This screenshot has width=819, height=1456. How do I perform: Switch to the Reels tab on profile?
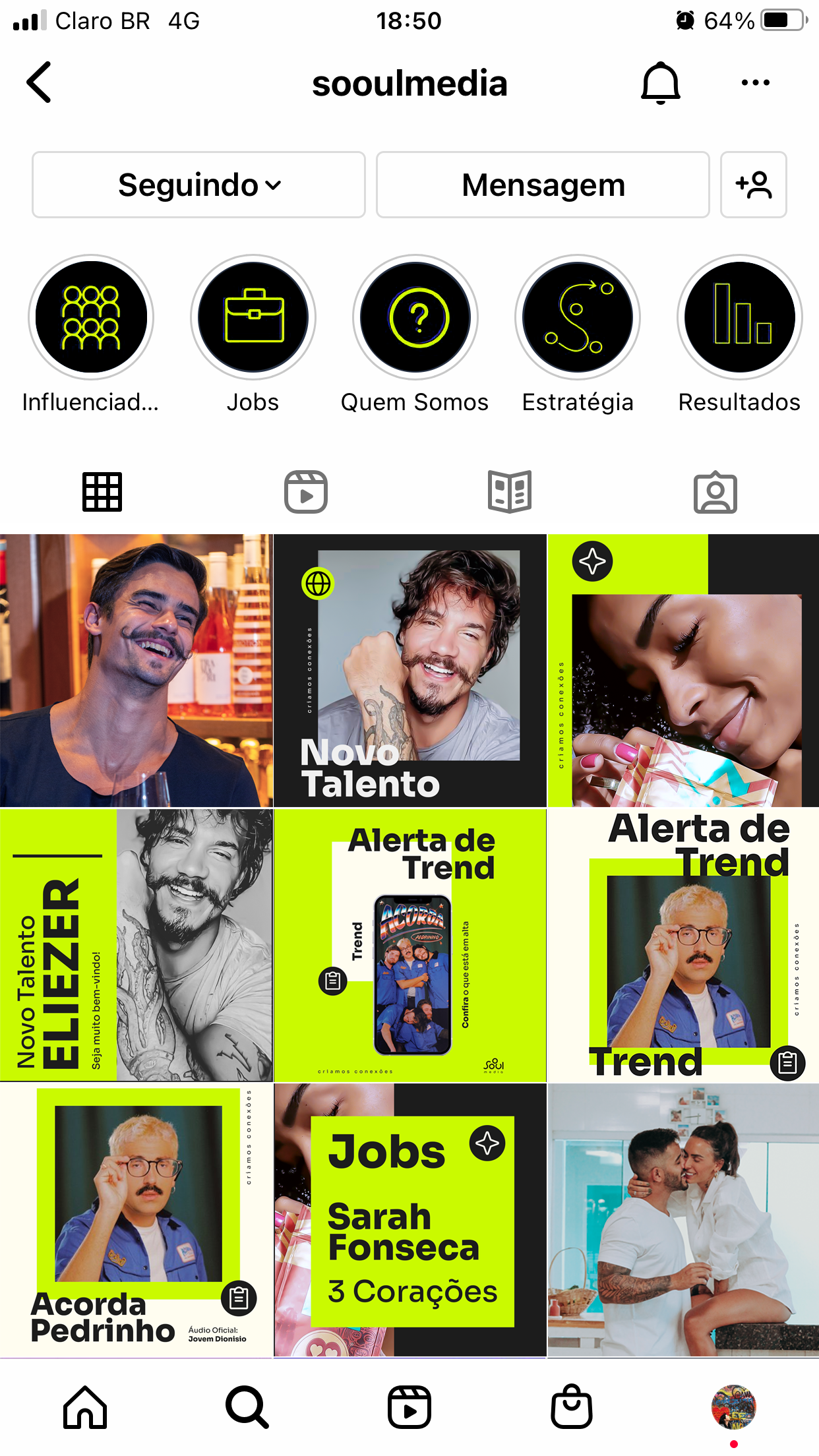[x=306, y=492]
